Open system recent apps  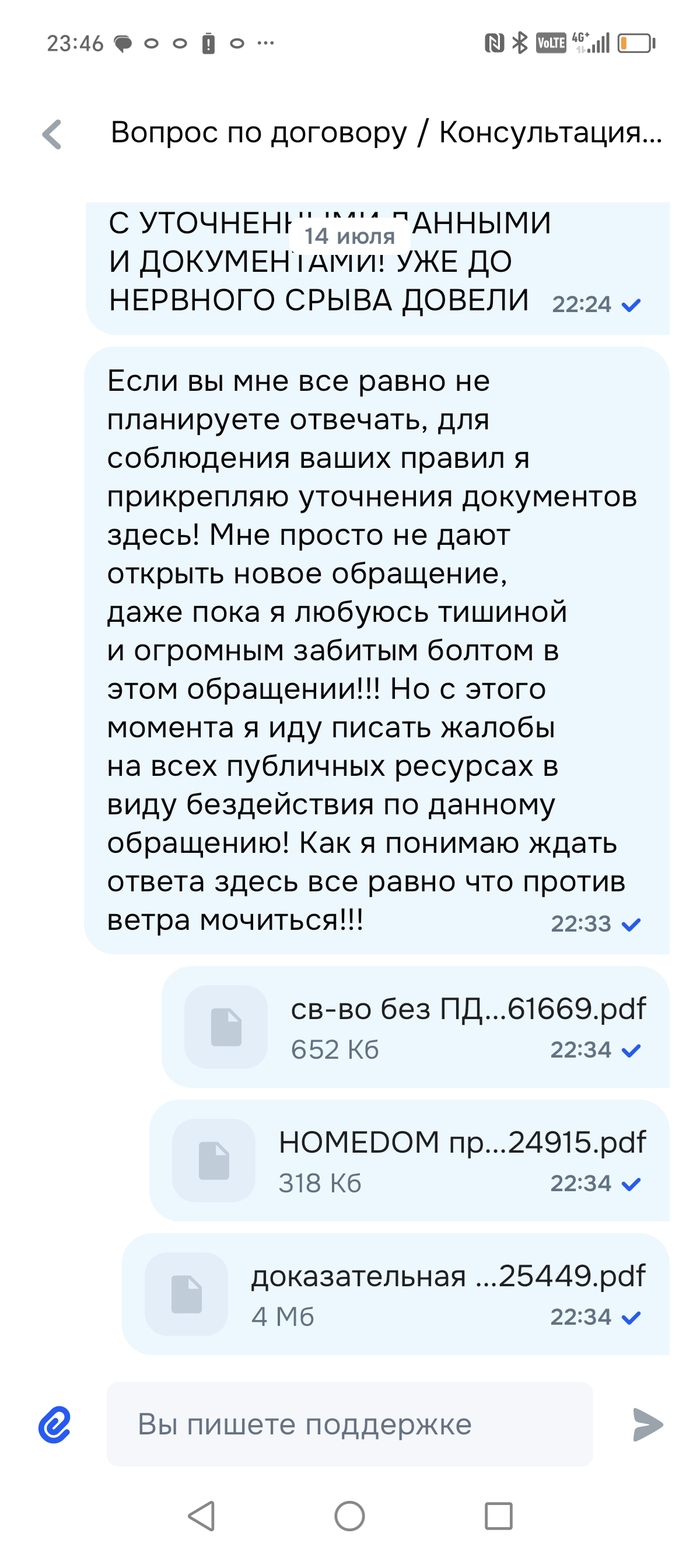click(498, 1516)
